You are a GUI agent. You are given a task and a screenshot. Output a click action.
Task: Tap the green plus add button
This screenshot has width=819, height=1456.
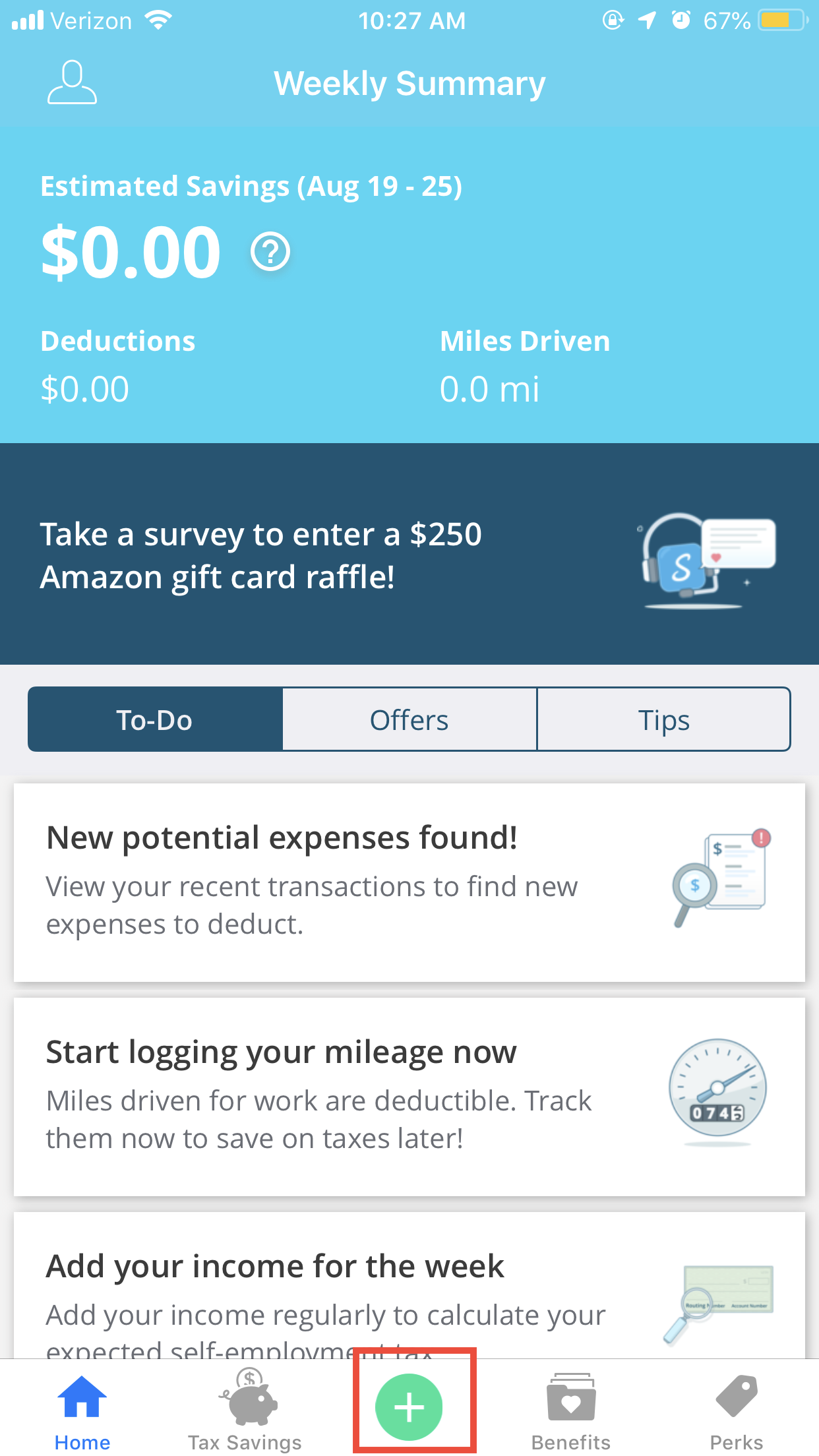(409, 1407)
